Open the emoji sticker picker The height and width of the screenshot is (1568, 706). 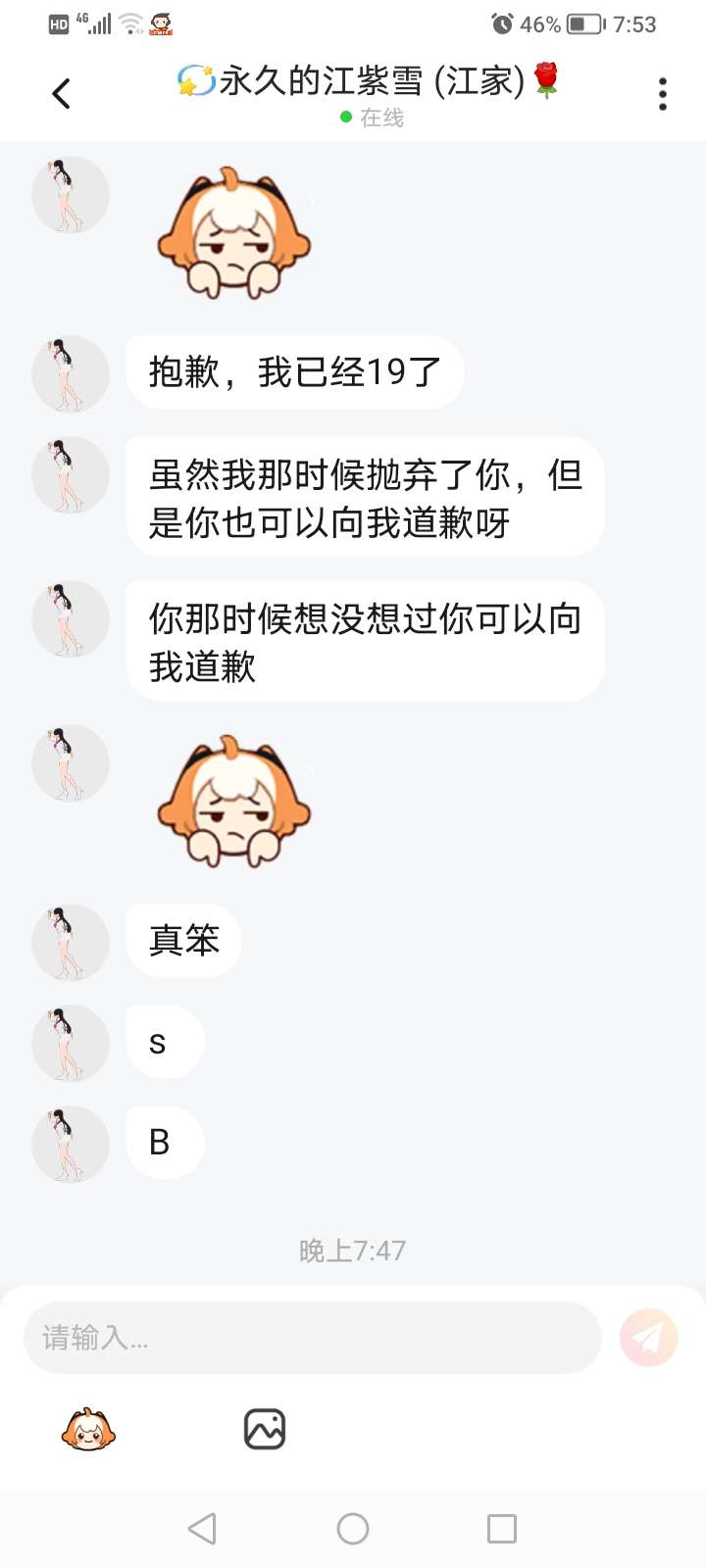point(88,1430)
